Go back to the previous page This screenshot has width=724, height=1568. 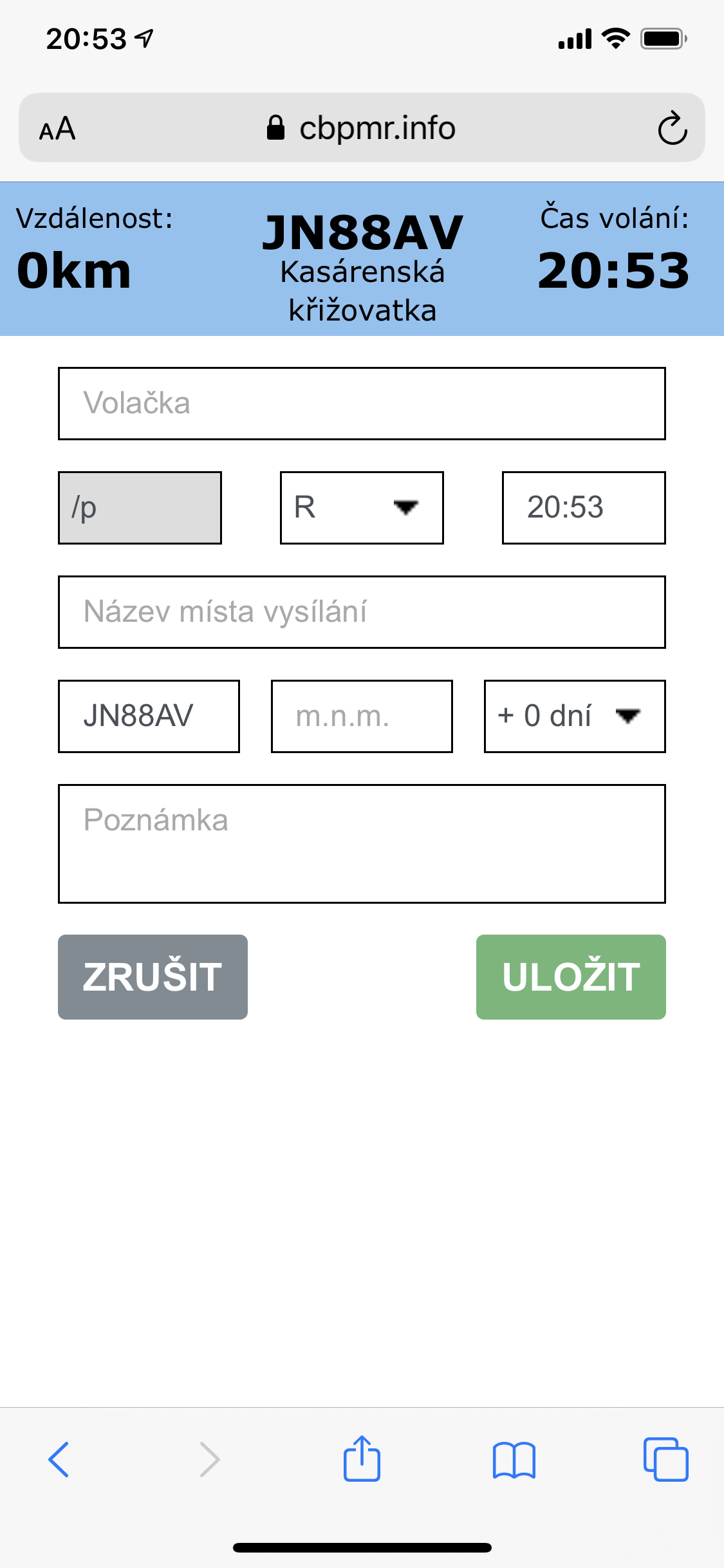click(x=59, y=1459)
